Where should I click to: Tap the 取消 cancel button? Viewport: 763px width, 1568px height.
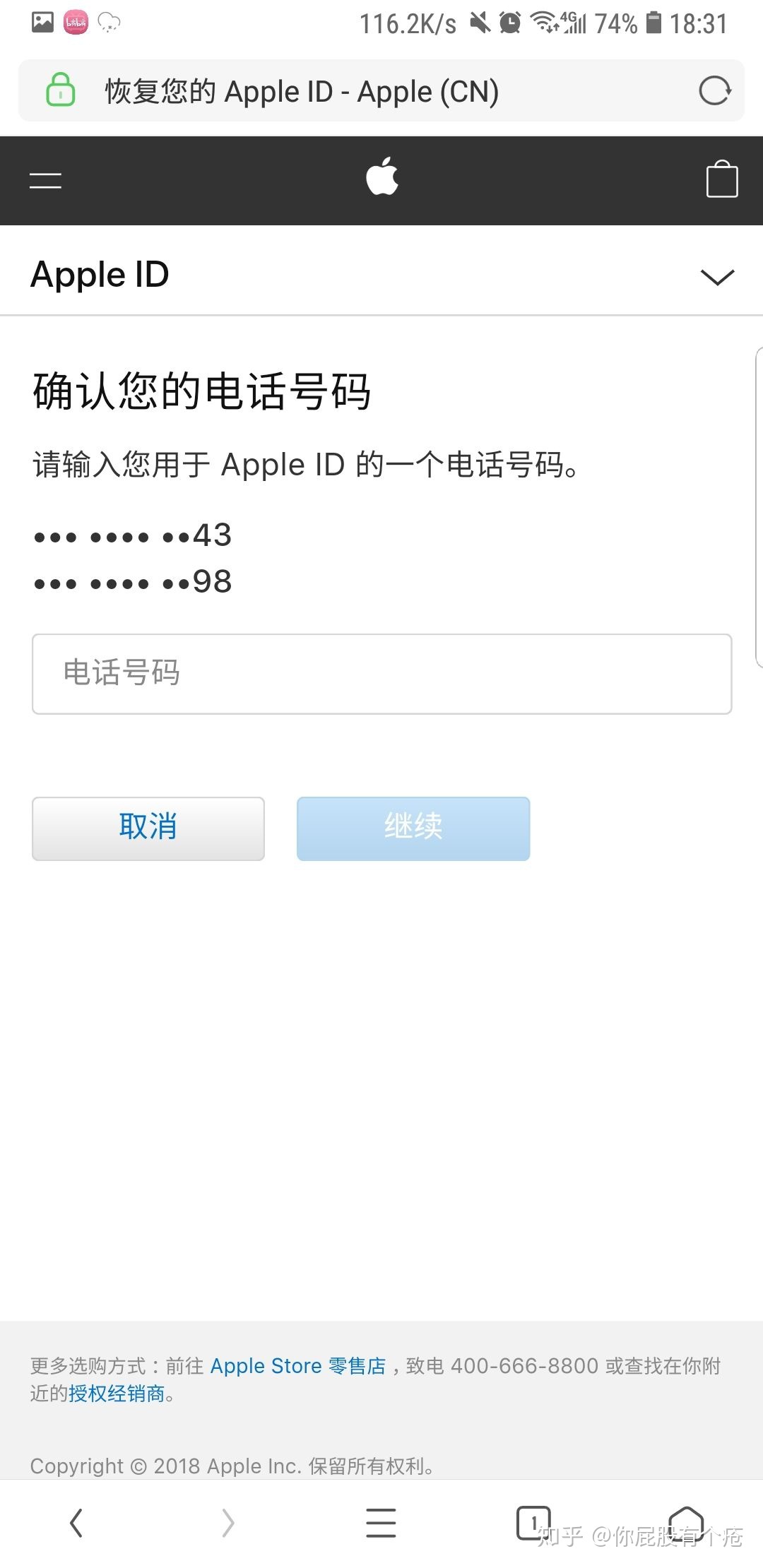point(148,828)
